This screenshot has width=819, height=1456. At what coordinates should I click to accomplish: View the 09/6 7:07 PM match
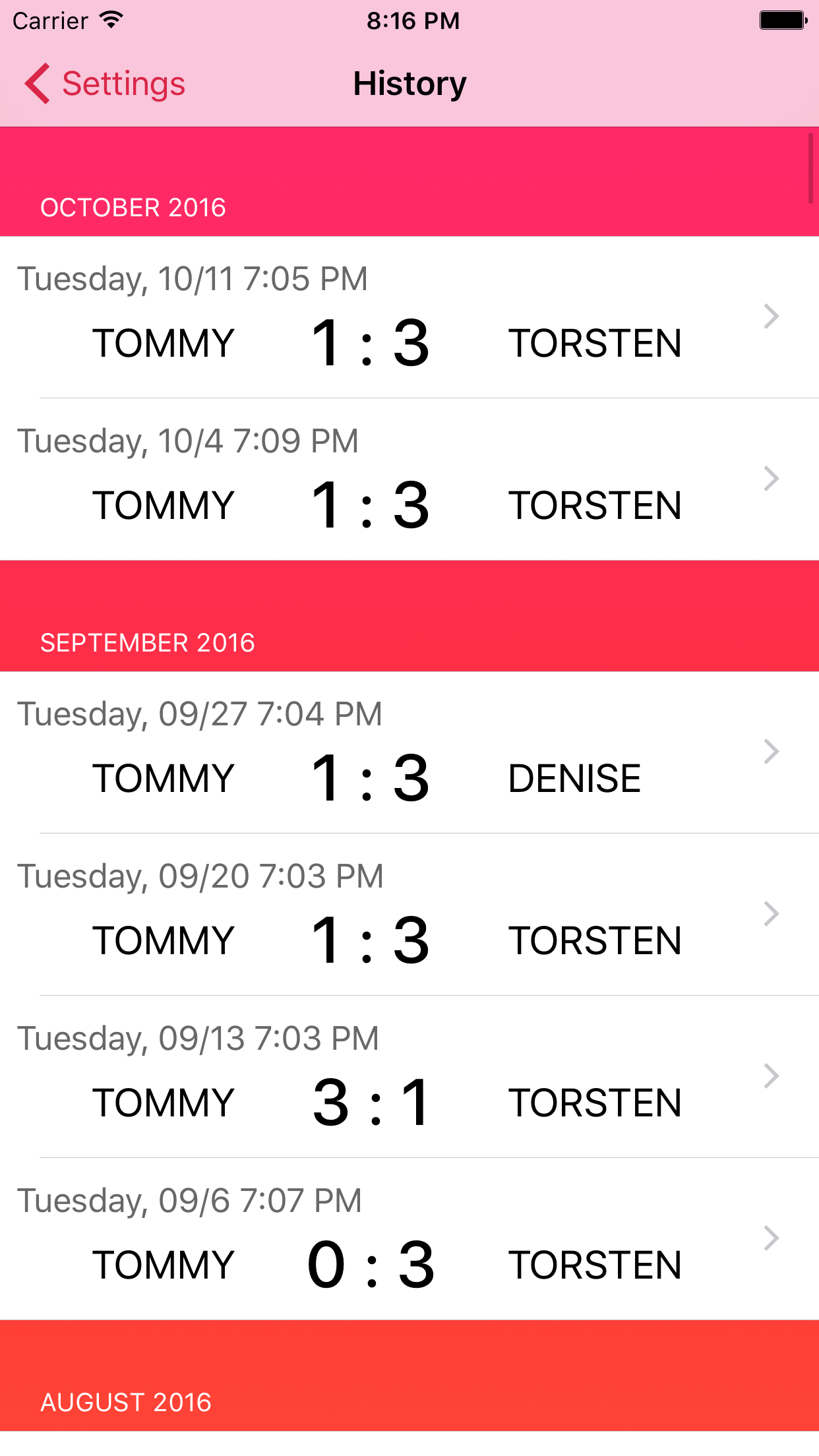pyautogui.click(x=409, y=1240)
